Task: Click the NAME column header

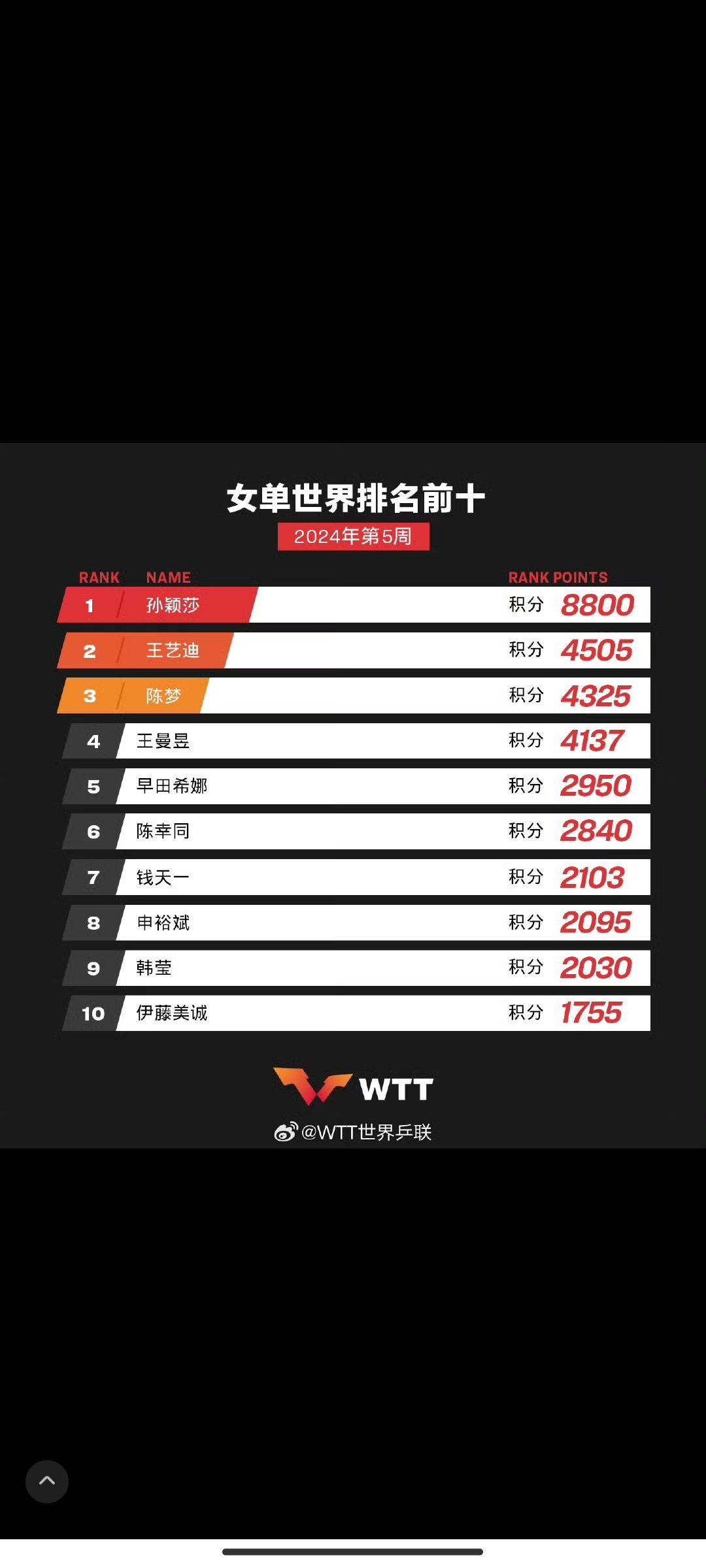Action: click(167, 578)
